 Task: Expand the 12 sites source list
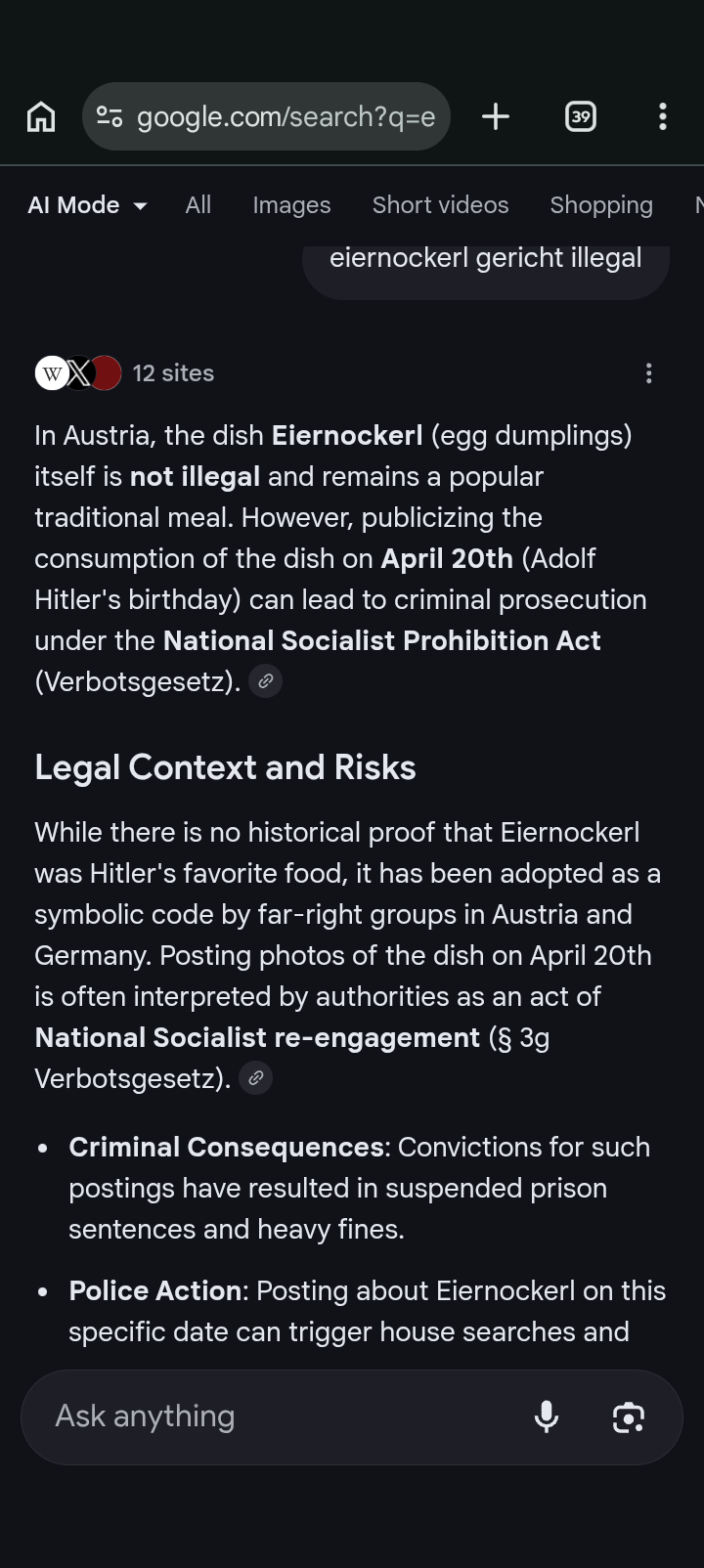pyautogui.click(x=173, y=372)
